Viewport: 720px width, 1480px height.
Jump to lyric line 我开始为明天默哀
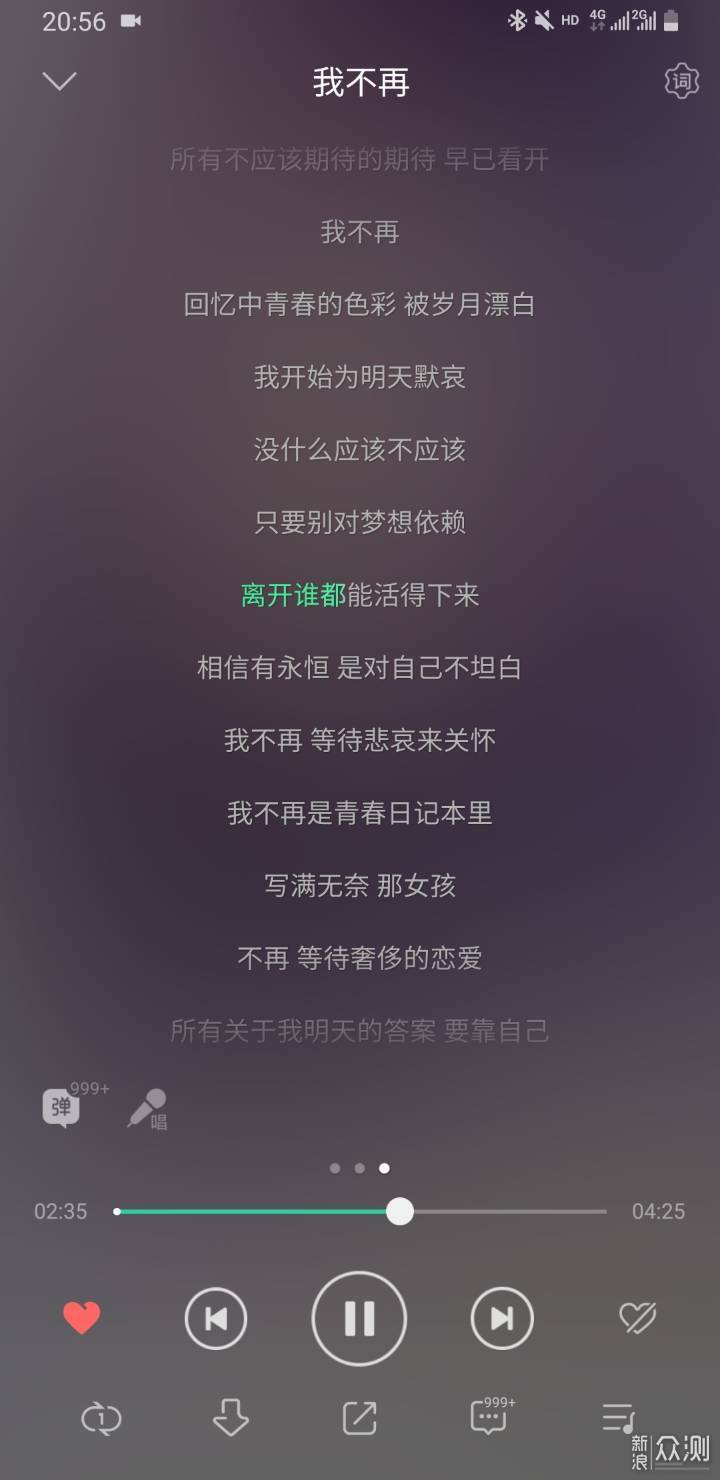point(360,377)
